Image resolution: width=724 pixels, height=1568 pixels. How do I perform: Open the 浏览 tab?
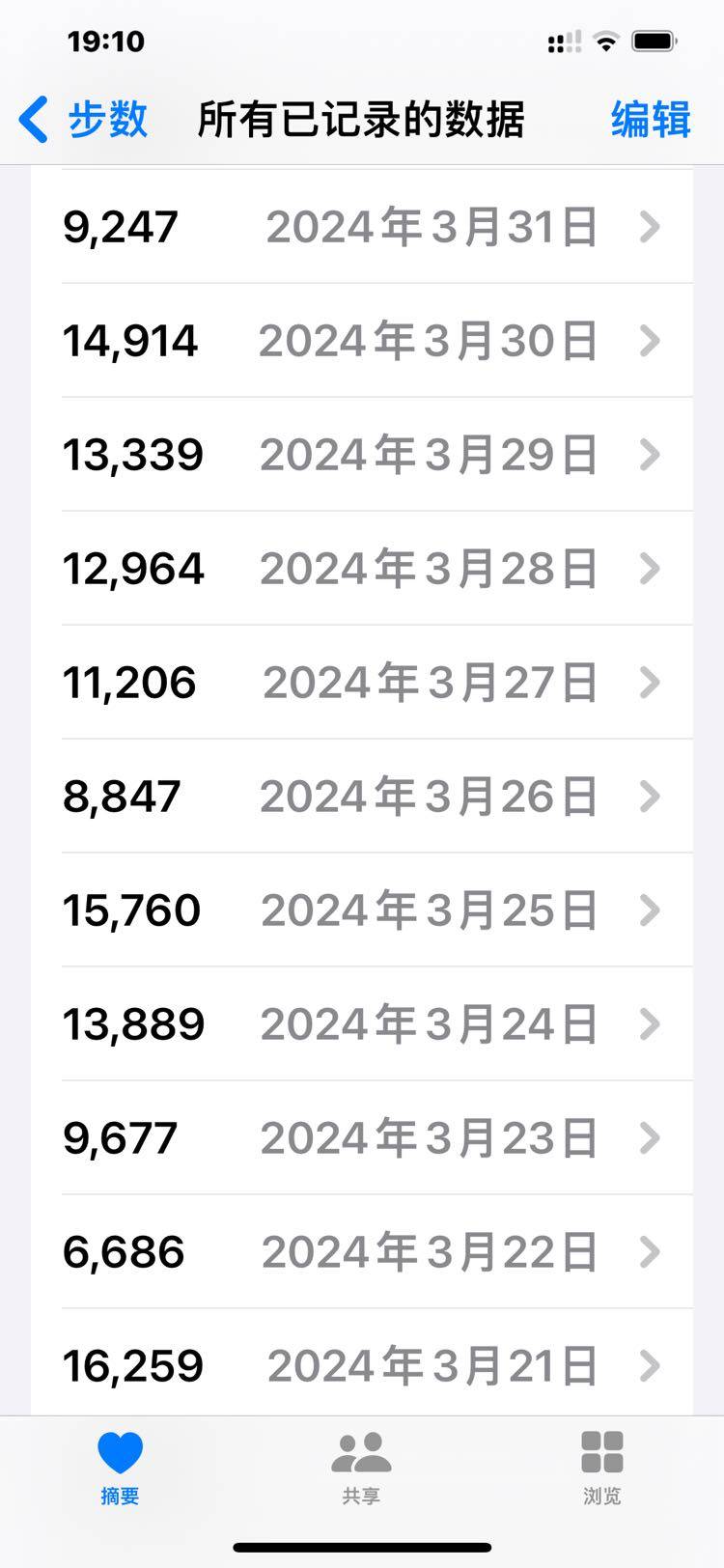pyautogui.click(x=601, y=1468)
